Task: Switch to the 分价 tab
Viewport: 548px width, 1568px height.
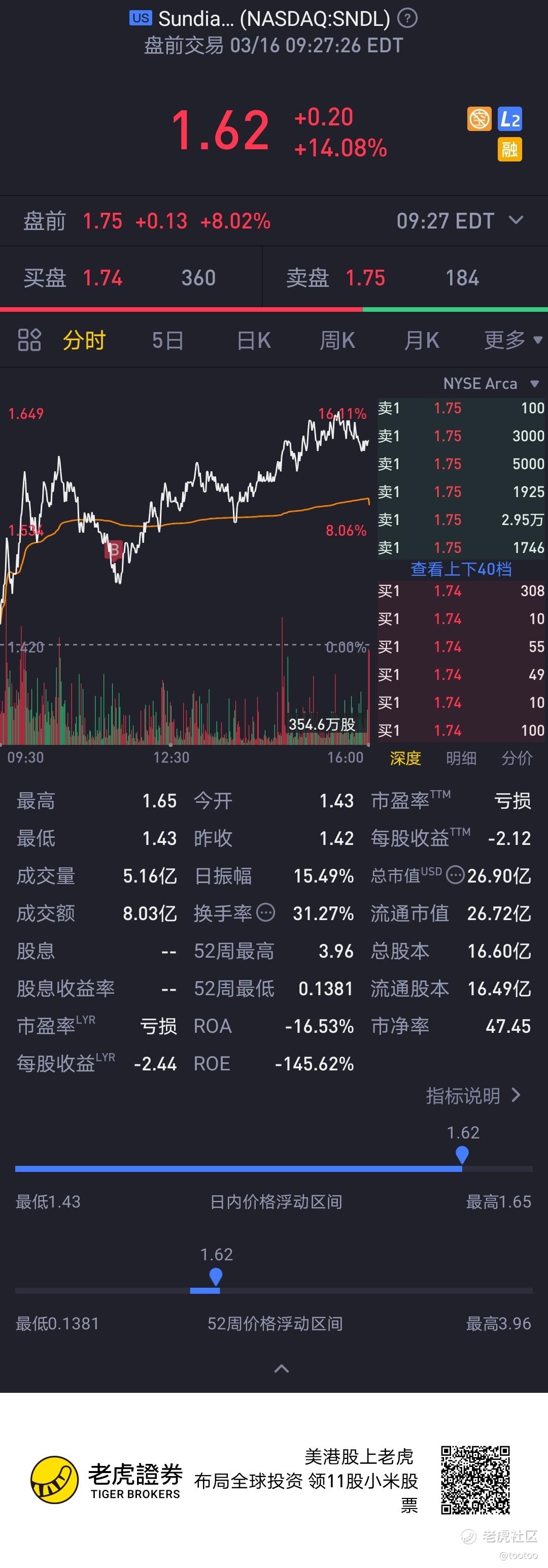Action: click(x=517, y=758)
